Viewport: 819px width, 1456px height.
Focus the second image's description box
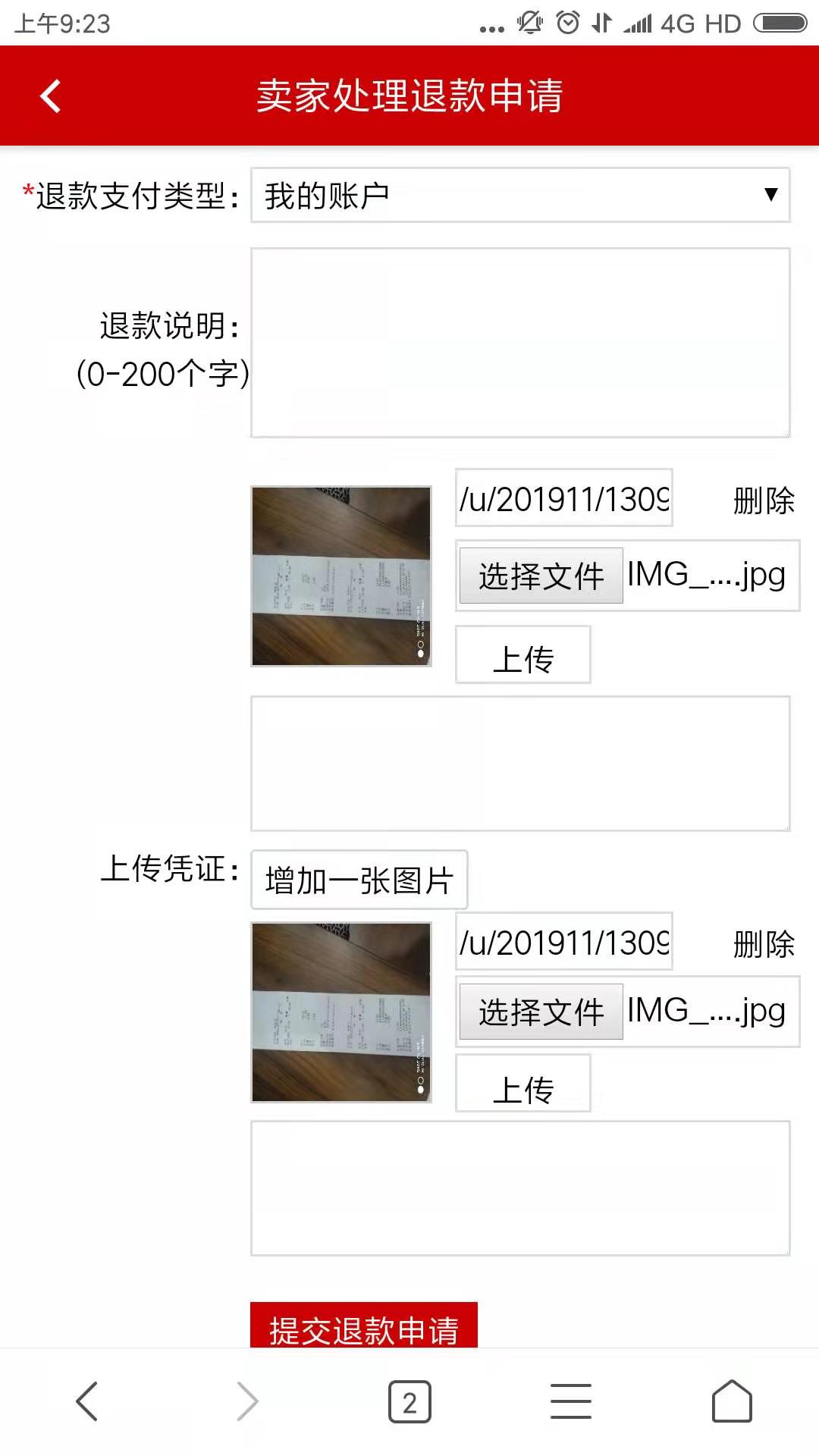(520, 1188)
